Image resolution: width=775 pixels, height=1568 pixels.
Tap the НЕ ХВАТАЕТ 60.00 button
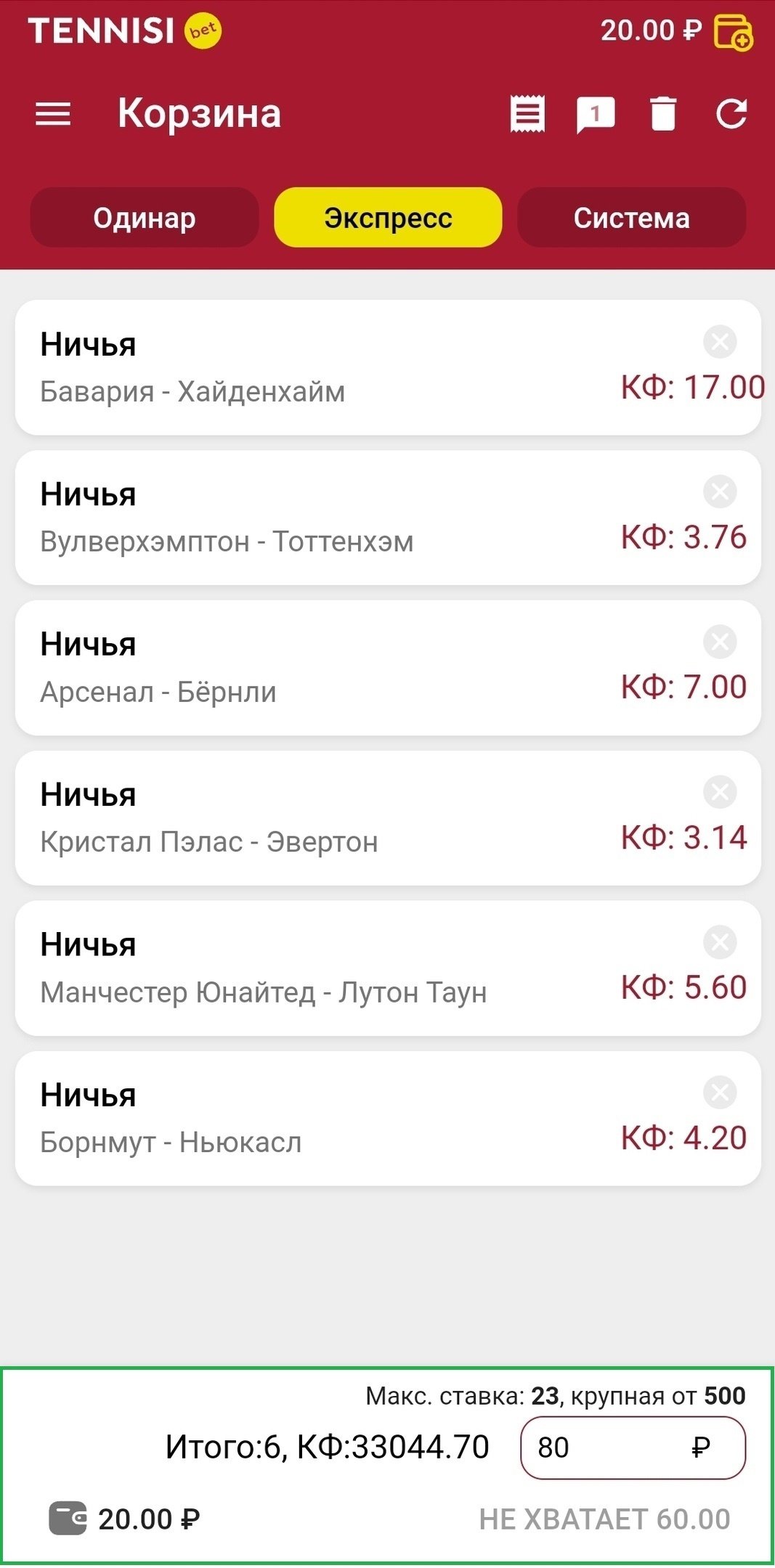[x=604, y=1519]
